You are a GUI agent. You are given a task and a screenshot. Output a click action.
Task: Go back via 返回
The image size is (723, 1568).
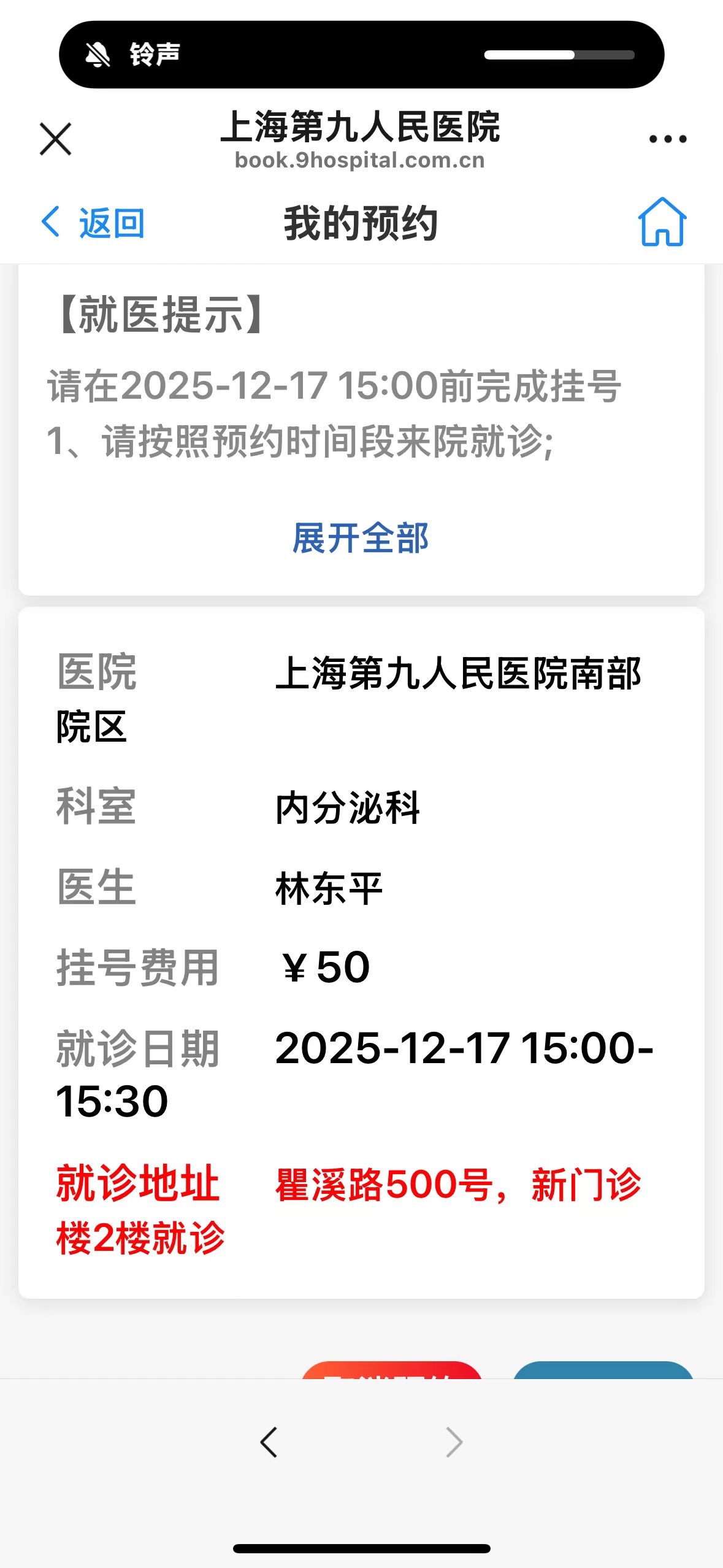[92, 222]
